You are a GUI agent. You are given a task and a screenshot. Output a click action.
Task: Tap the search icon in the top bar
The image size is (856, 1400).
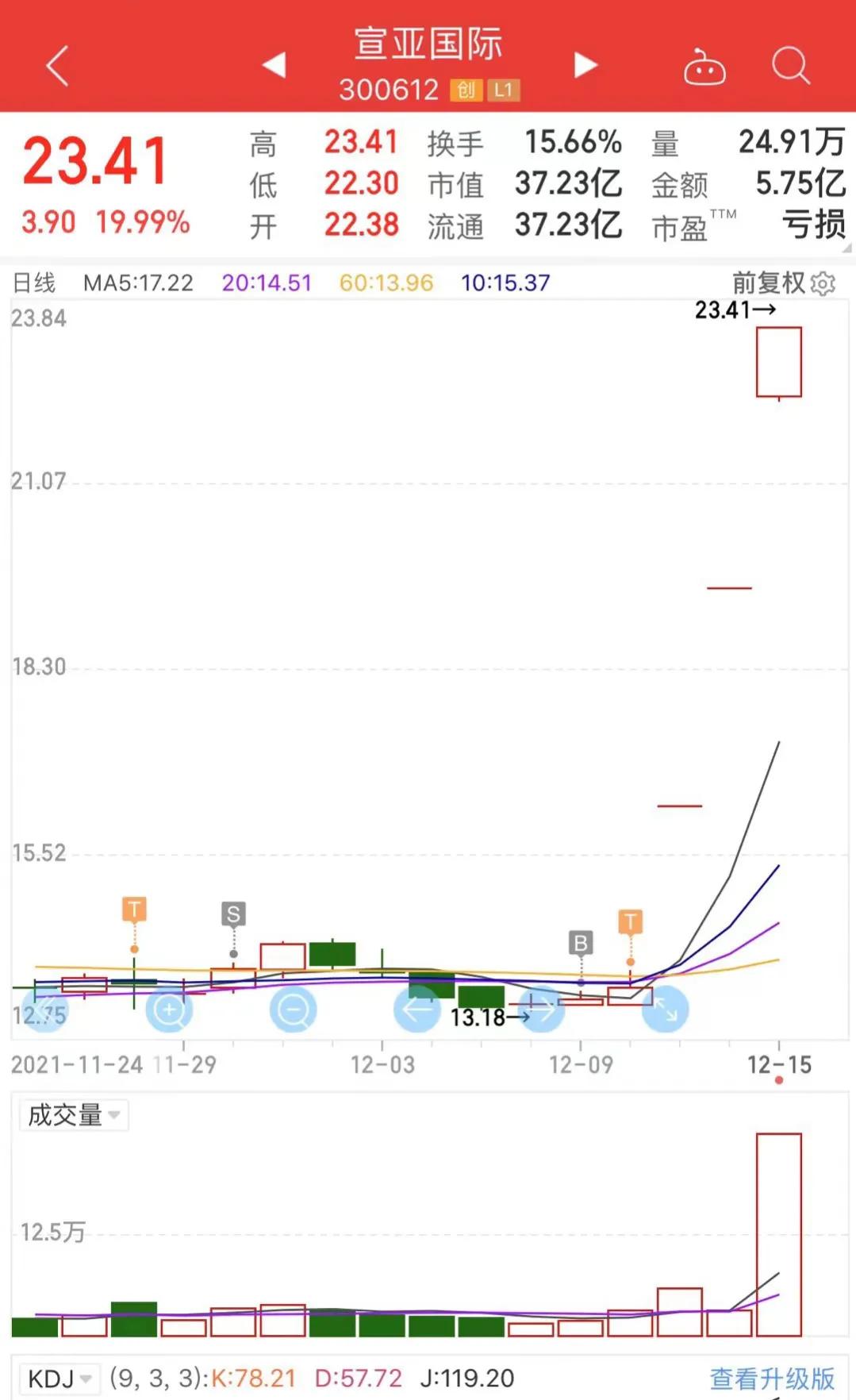pyautogui.click(x=789, y=67)
